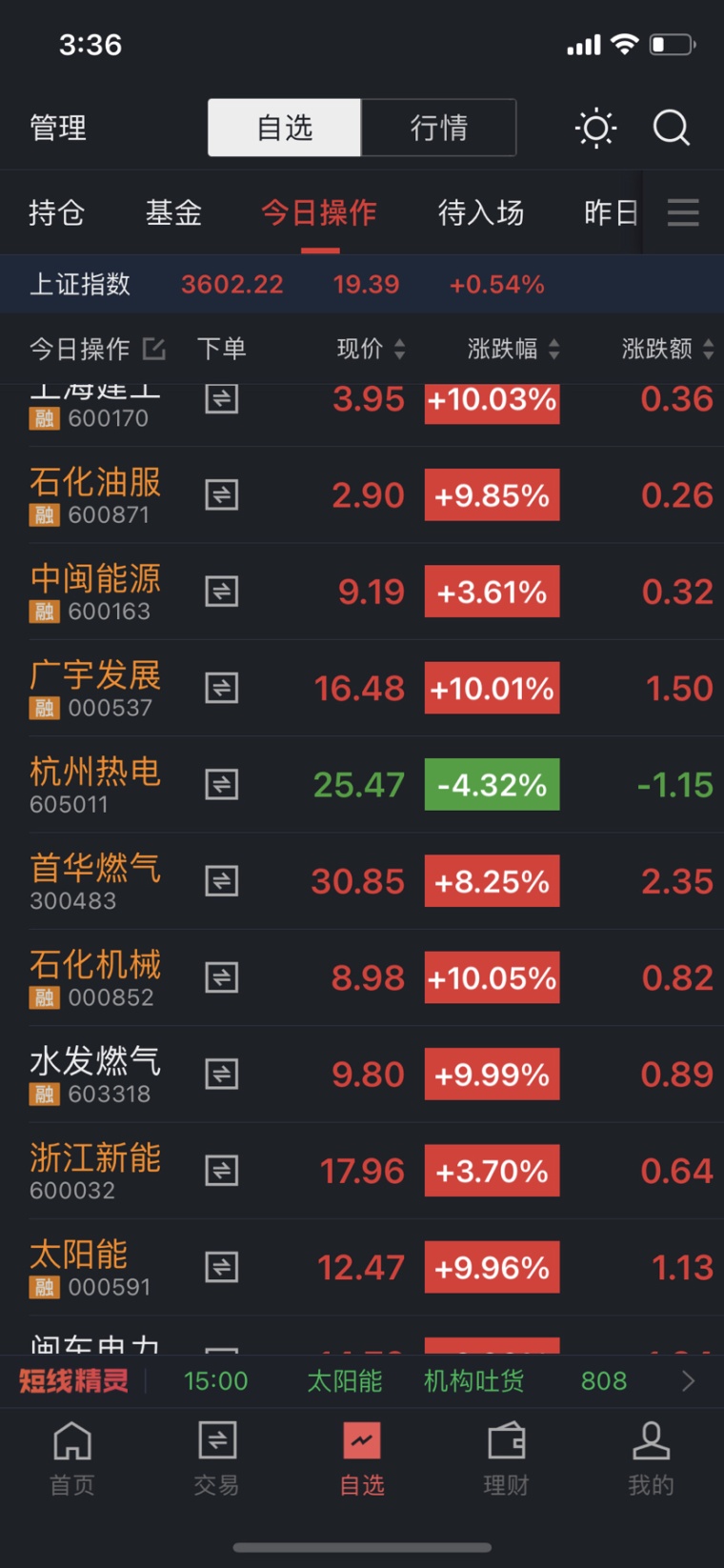This screenshot has width=724, height=1568.
Task: Open the 待入场 tab
Action: [x=481, y=212]
